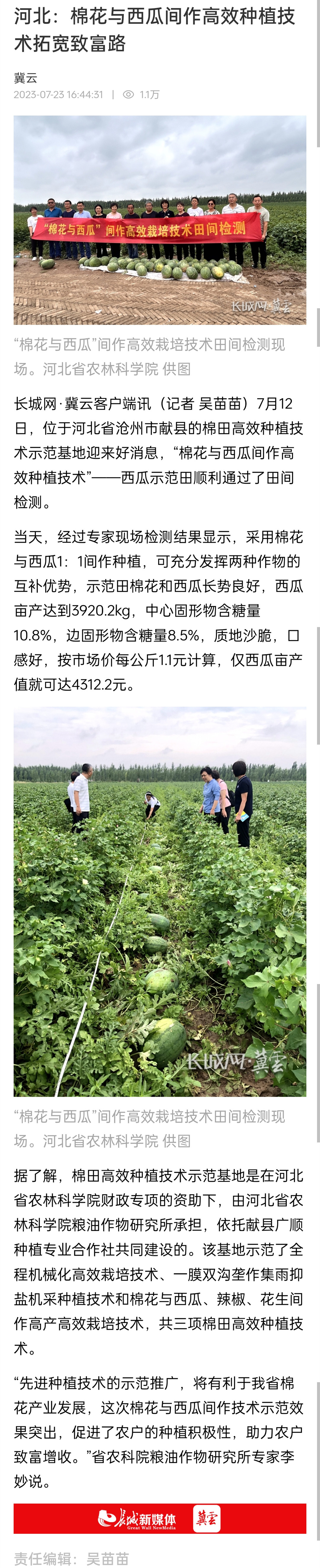Open the group photo with red banner
This screenshot has height=1568, width=320.
[160, 220]
